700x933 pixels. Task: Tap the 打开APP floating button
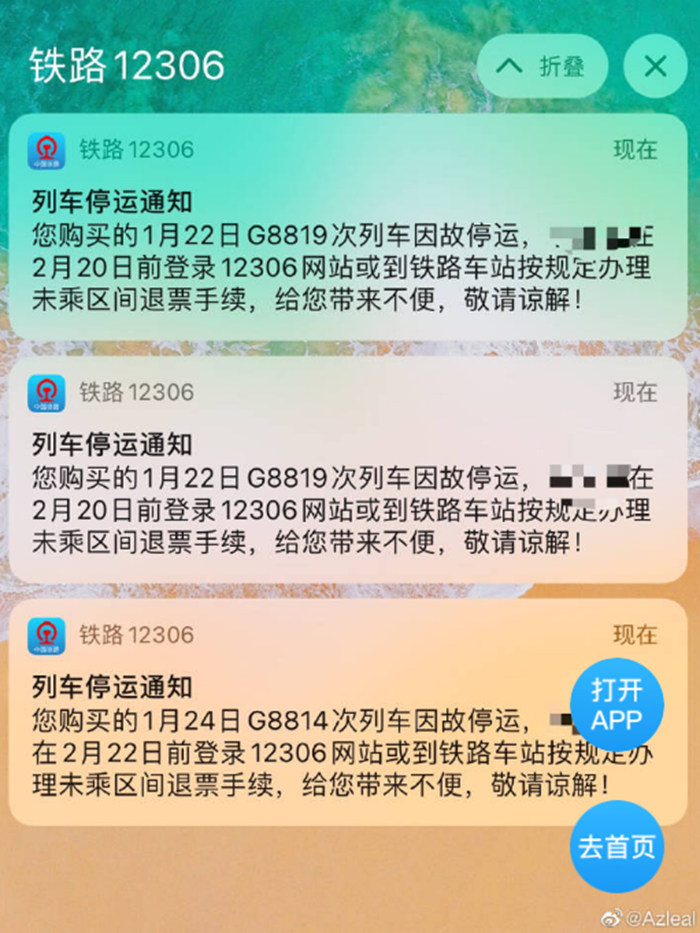point(616,705)
